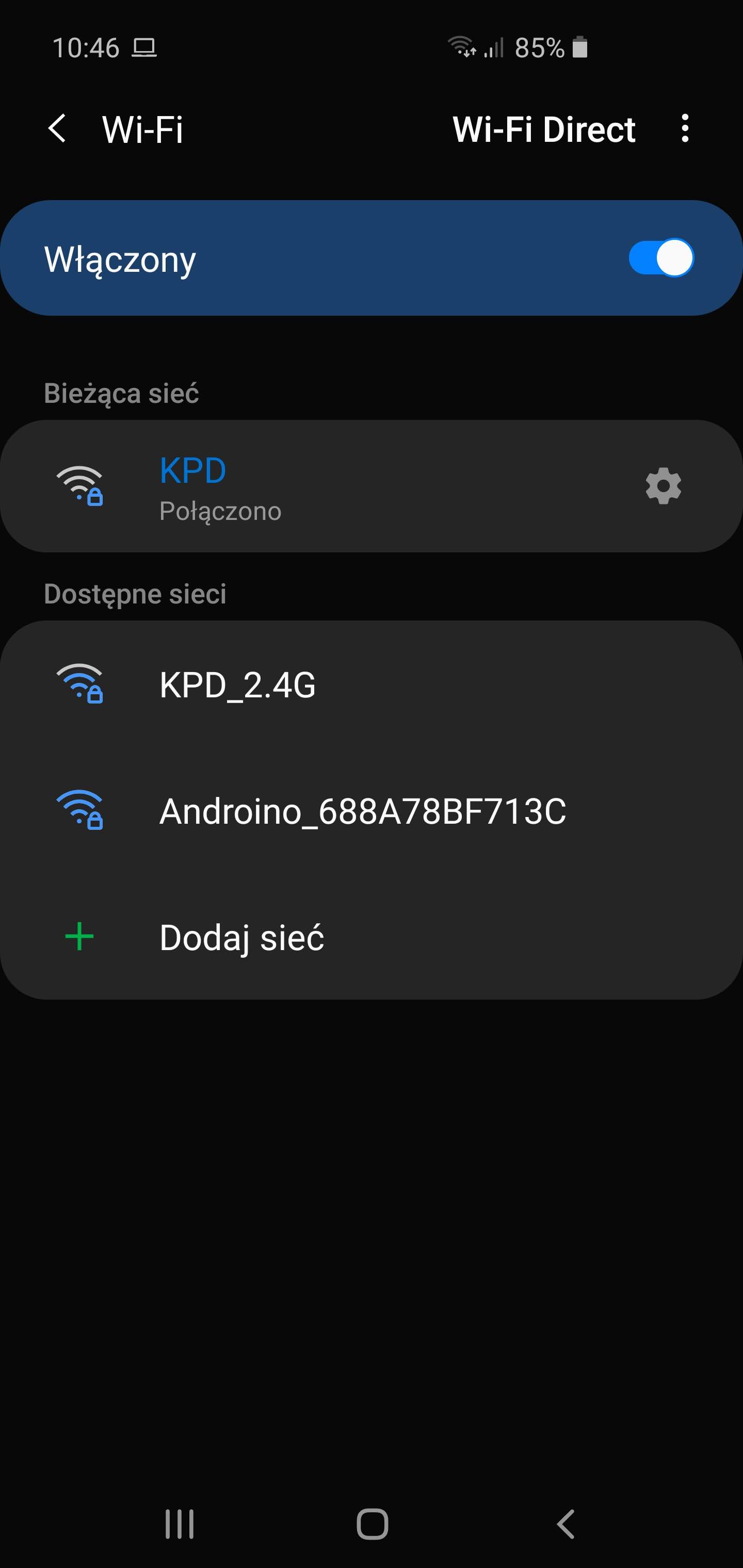This screenshot has width=743, height=1568.
Task: Tap Dodaj sieć to add a network
Action: pos(372,937)
